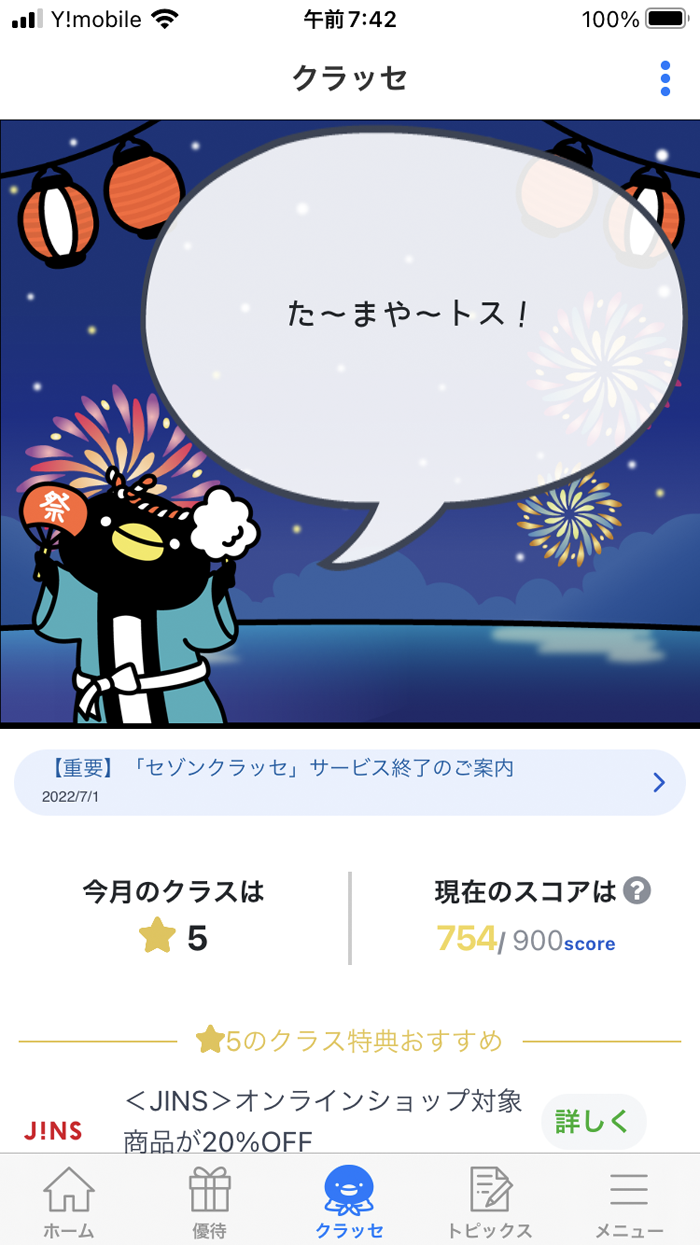Select the クラッセ tab

click(x=349, y=1201)
